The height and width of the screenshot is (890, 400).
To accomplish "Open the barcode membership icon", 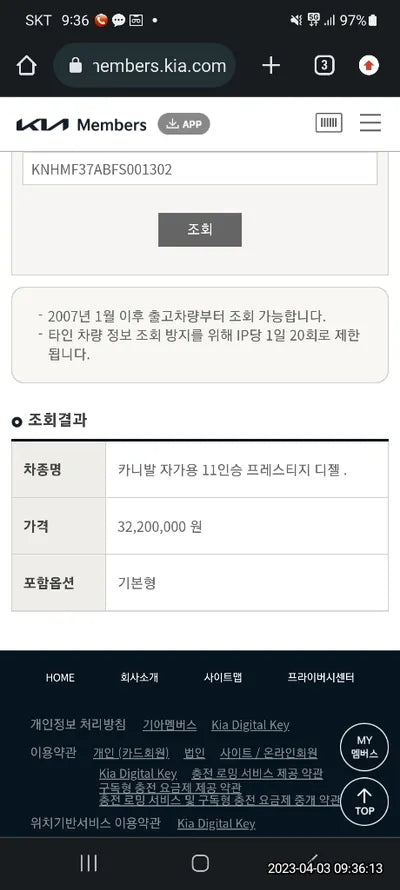I will [x=329, y=123].
